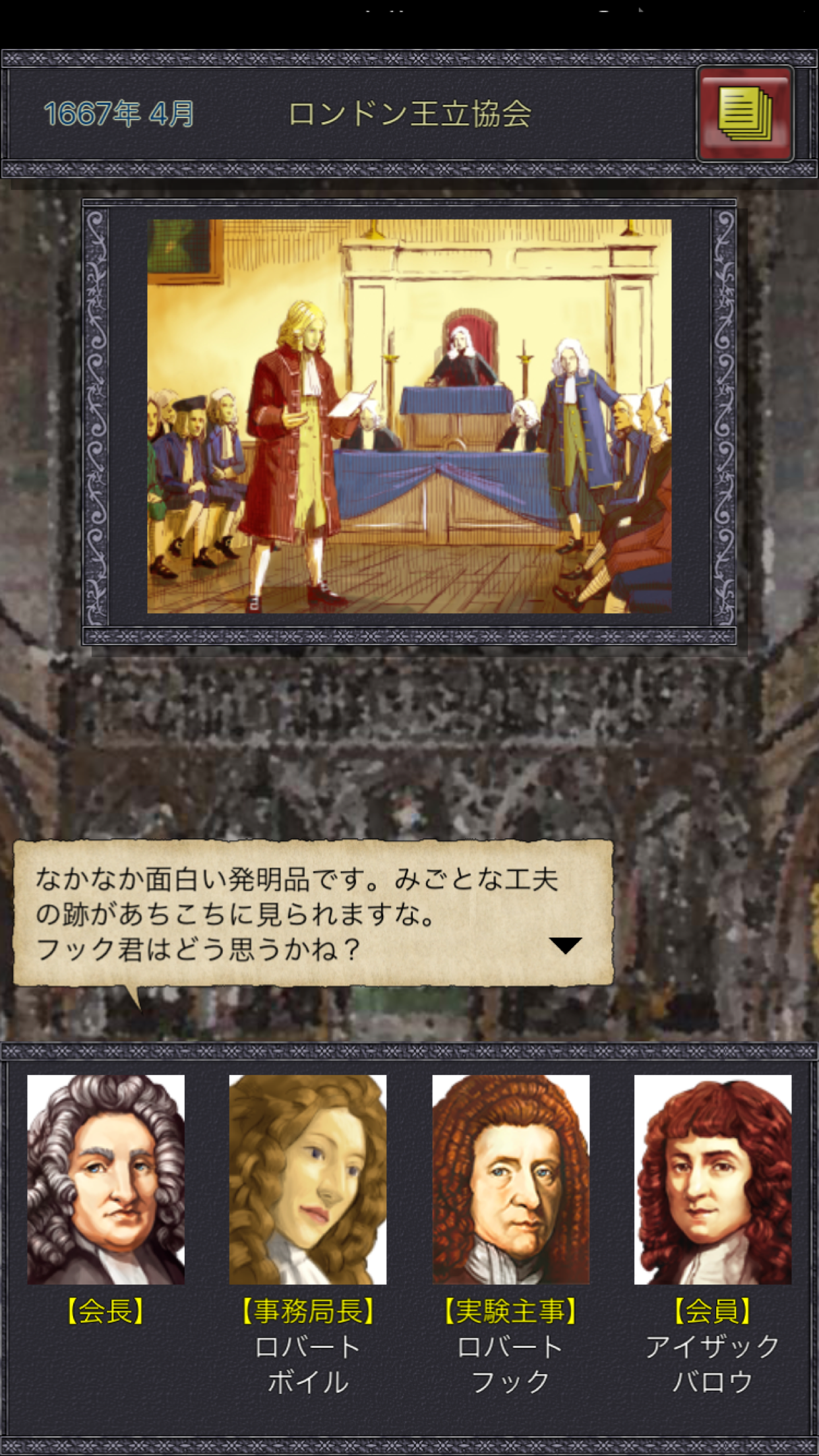Screen dimensions: 819x1456
Task: Open the red notes log button
Action: 745,114
